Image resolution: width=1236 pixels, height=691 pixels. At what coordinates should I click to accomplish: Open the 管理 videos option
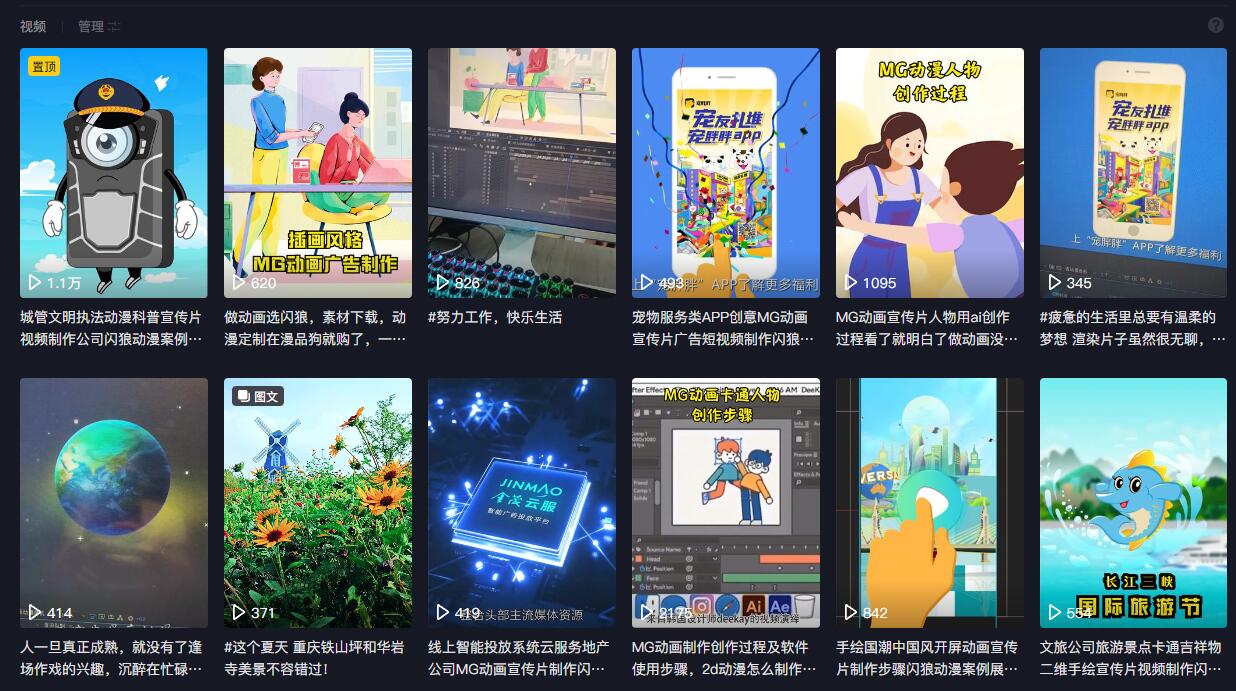tap(99, 26)
